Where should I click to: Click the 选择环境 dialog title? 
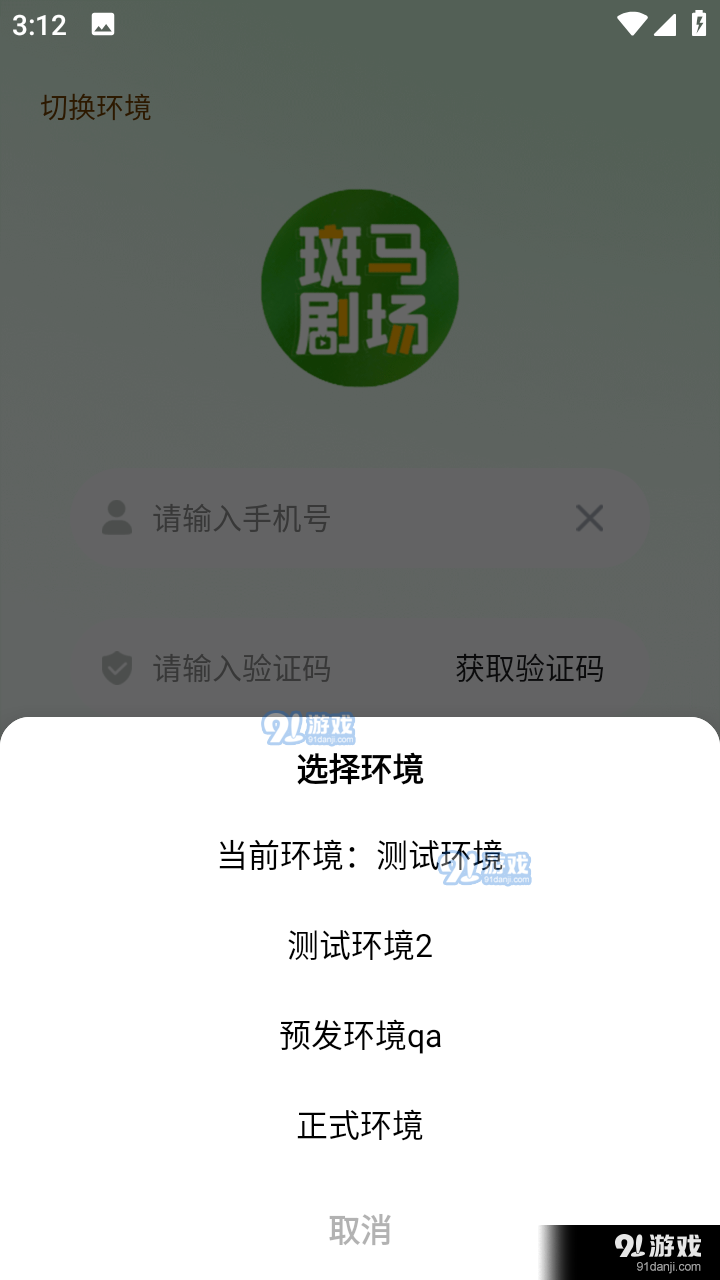pyautogui.click(x=360, y=770)
